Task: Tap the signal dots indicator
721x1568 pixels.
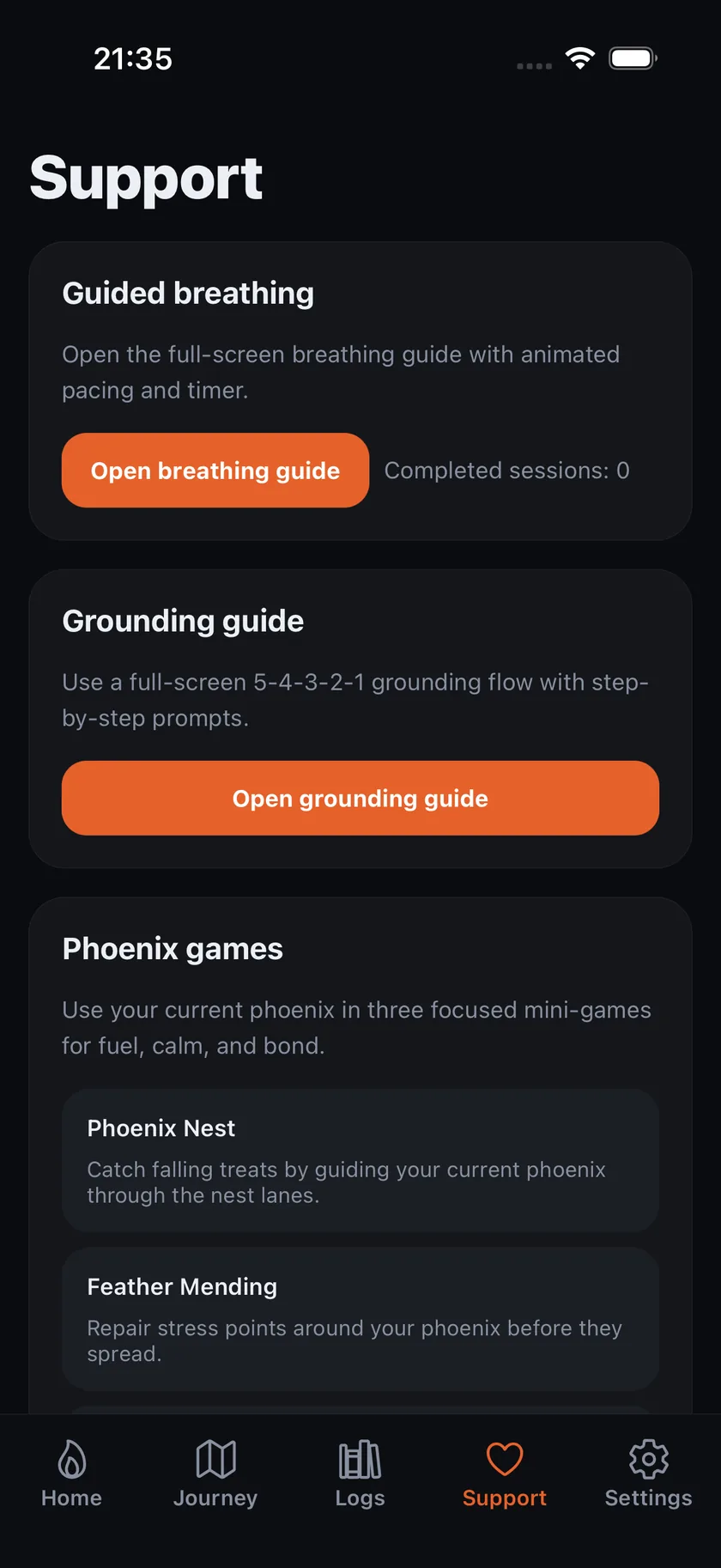Action: point(533,65)
